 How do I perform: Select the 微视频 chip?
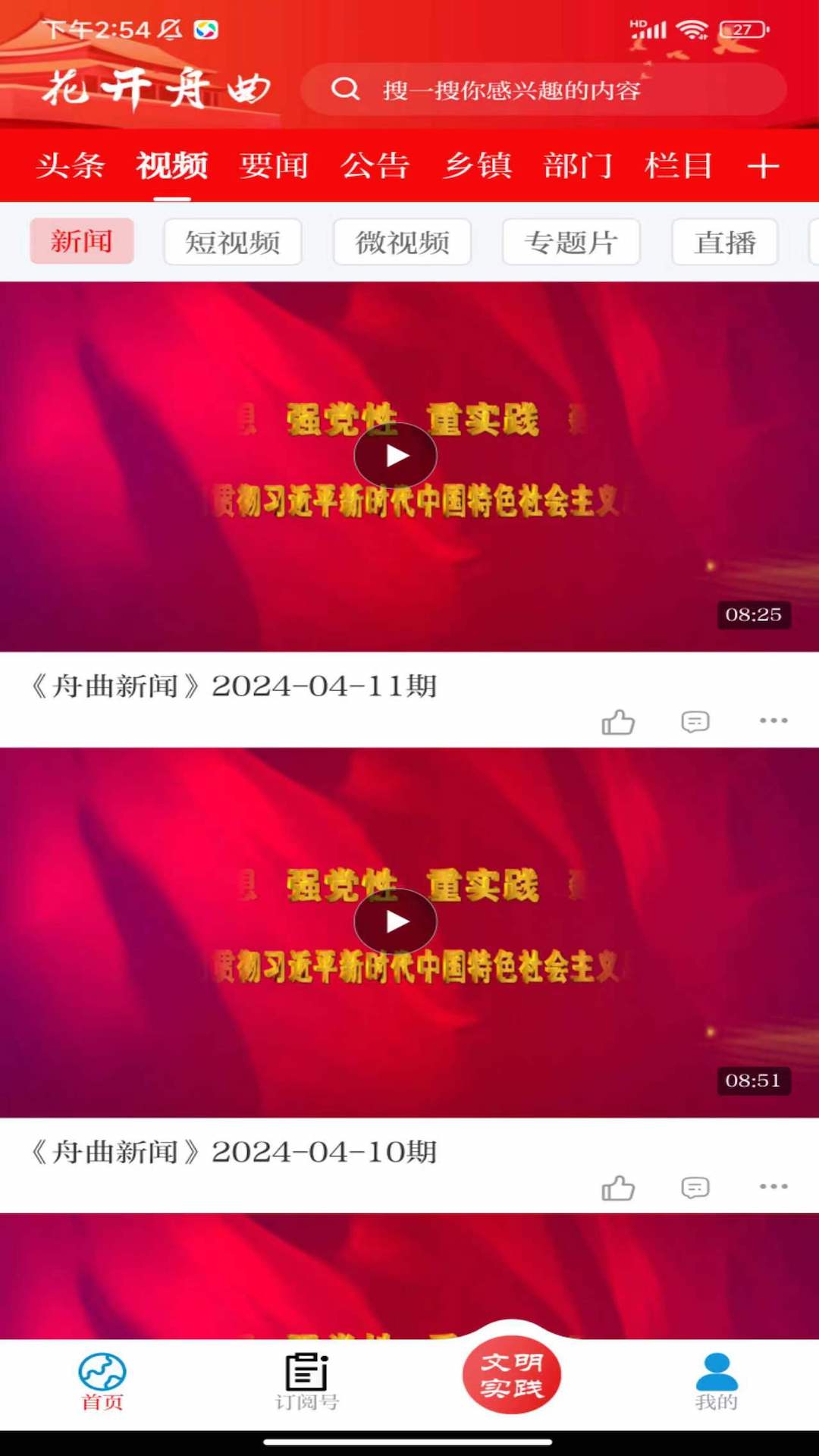(402, 242)
